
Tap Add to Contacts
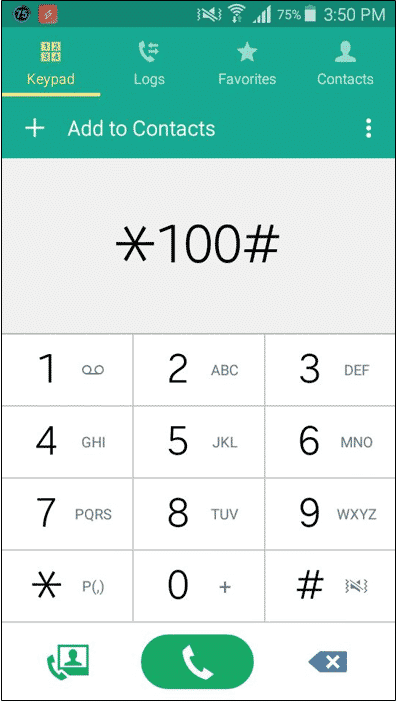pos(120,128)
